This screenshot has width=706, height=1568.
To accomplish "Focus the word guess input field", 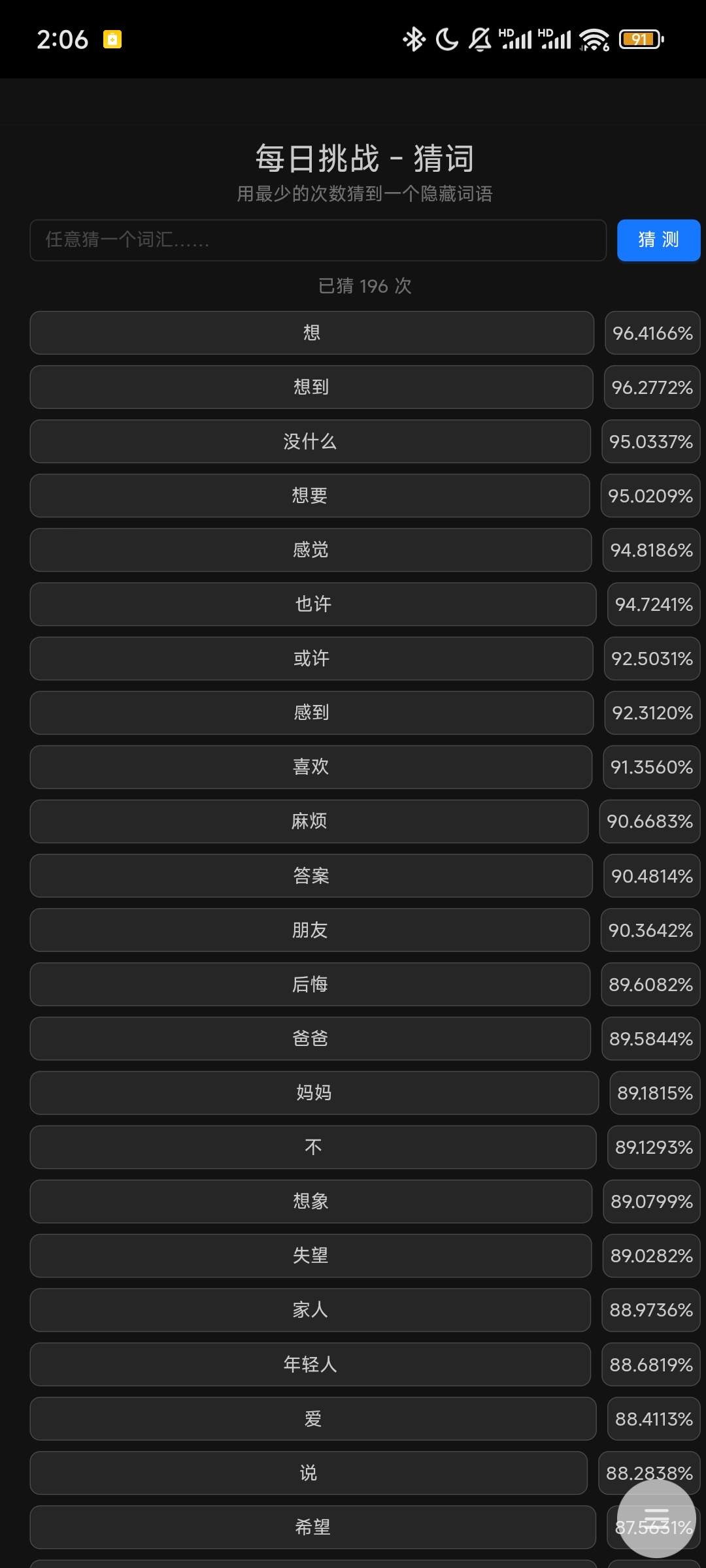I will 318,240.
